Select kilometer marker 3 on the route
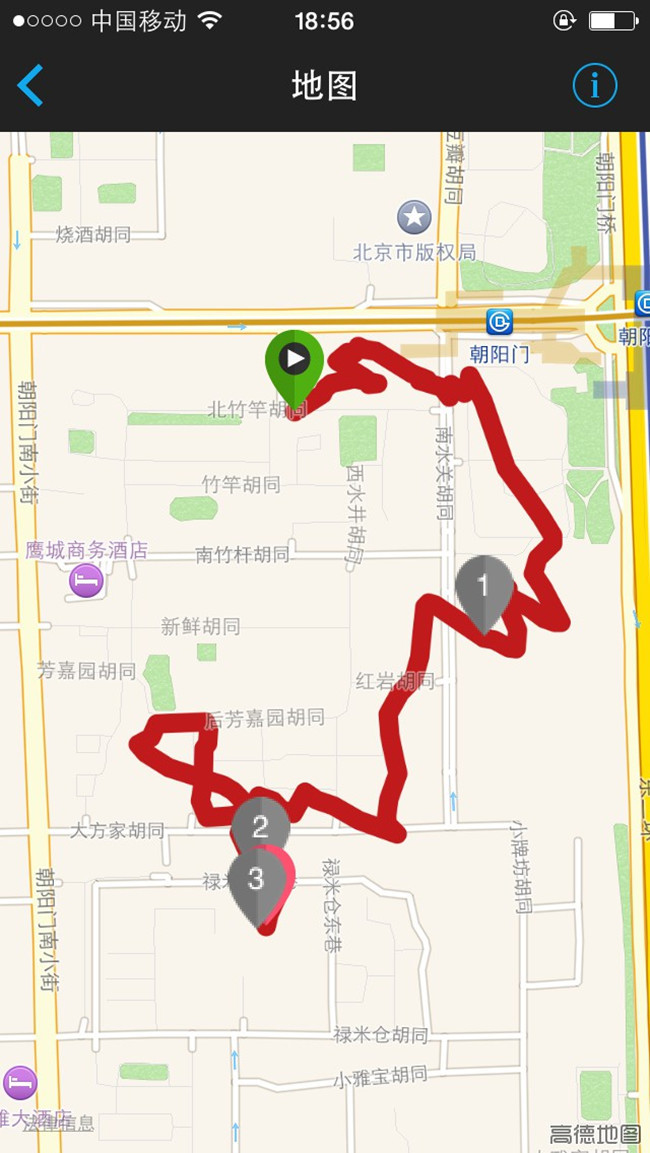Screen dimensions: 650x1153 click(x=257, y=879)
